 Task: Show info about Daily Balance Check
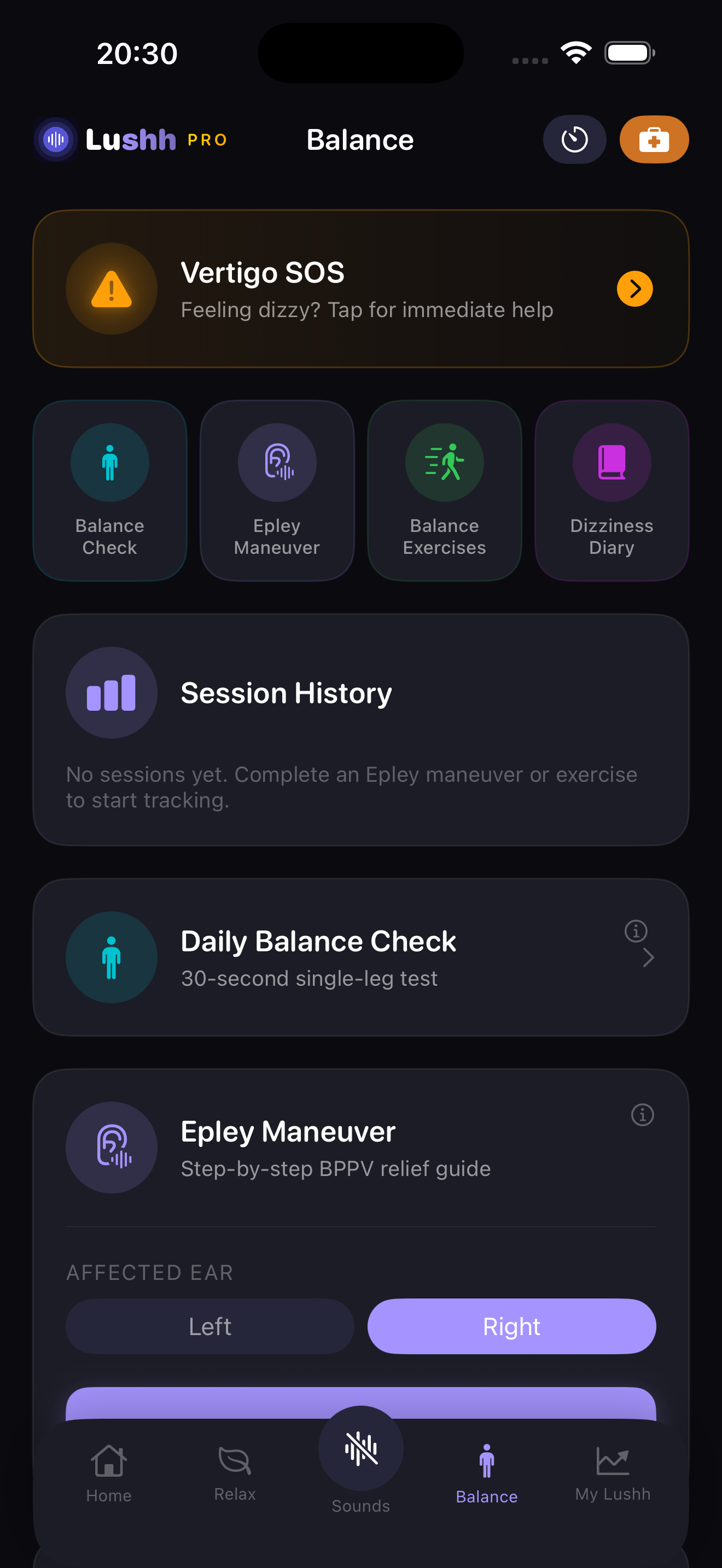[x=636, y=931]
